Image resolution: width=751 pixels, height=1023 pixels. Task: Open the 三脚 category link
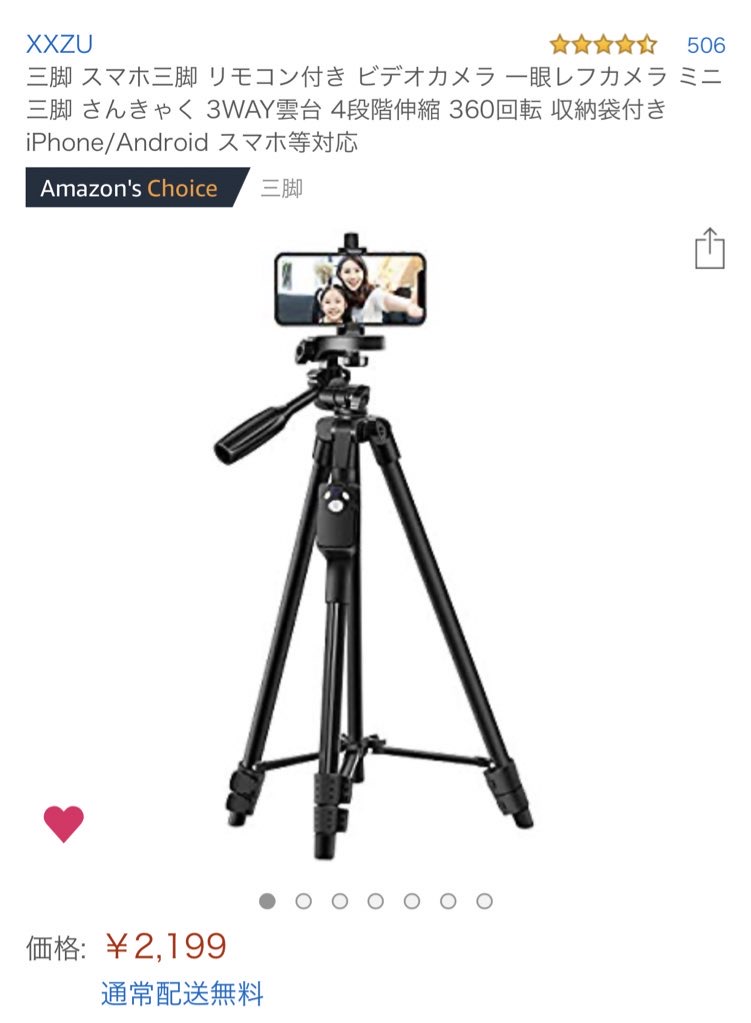281,188
